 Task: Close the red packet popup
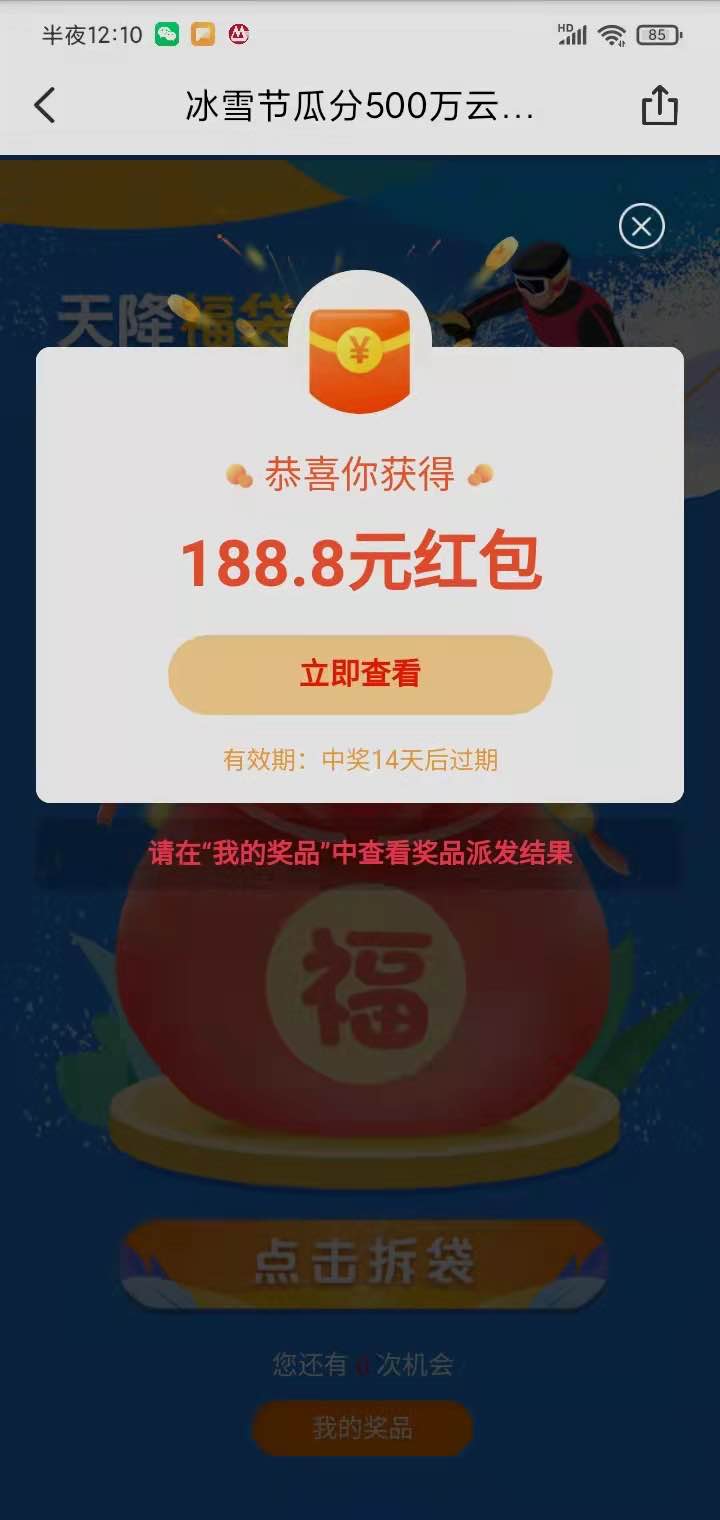[x=641, y=227]
